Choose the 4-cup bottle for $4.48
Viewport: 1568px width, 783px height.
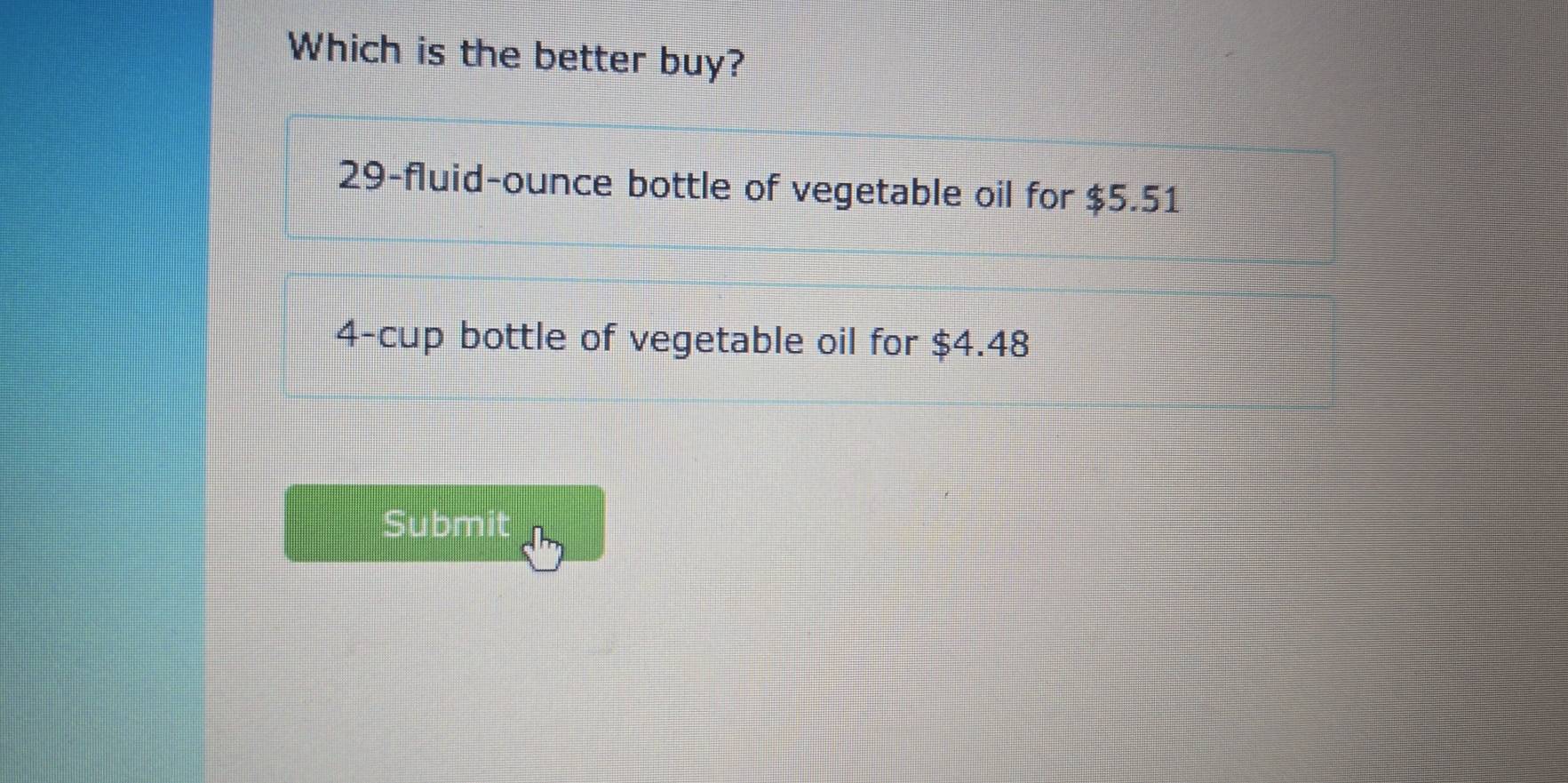click(808, 340)
